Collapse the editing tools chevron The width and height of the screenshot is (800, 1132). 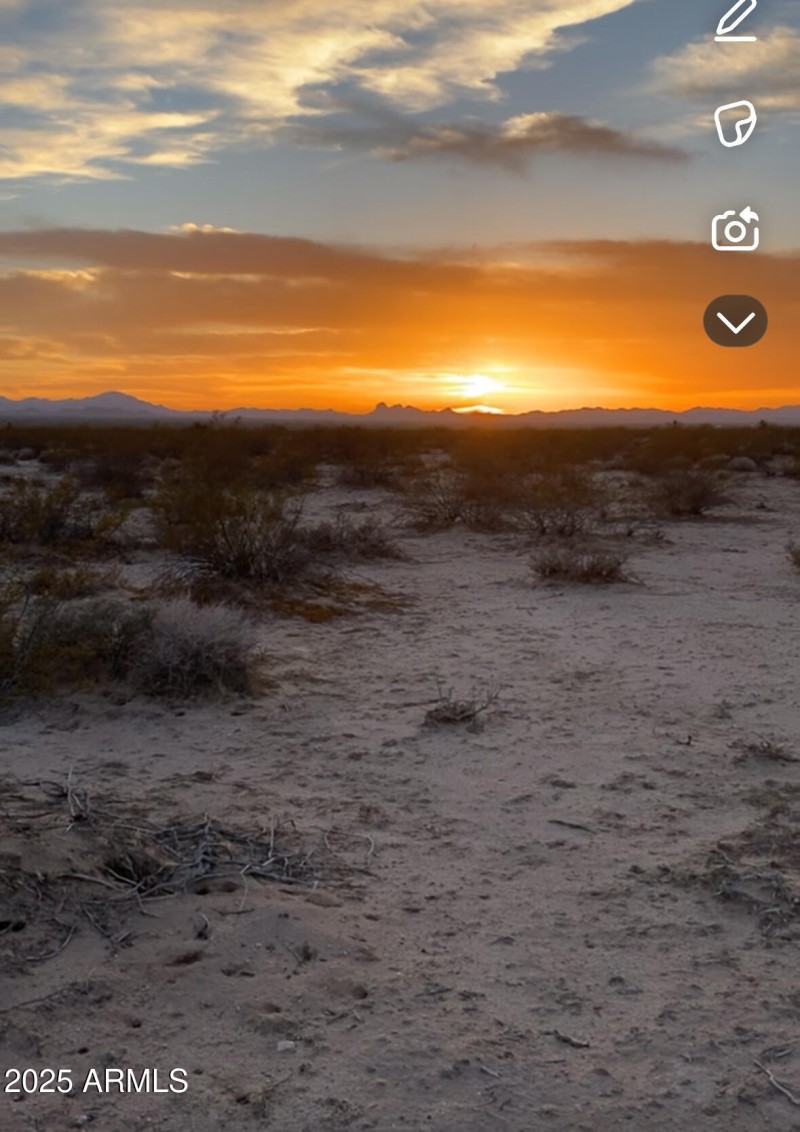tap(735, 321)
